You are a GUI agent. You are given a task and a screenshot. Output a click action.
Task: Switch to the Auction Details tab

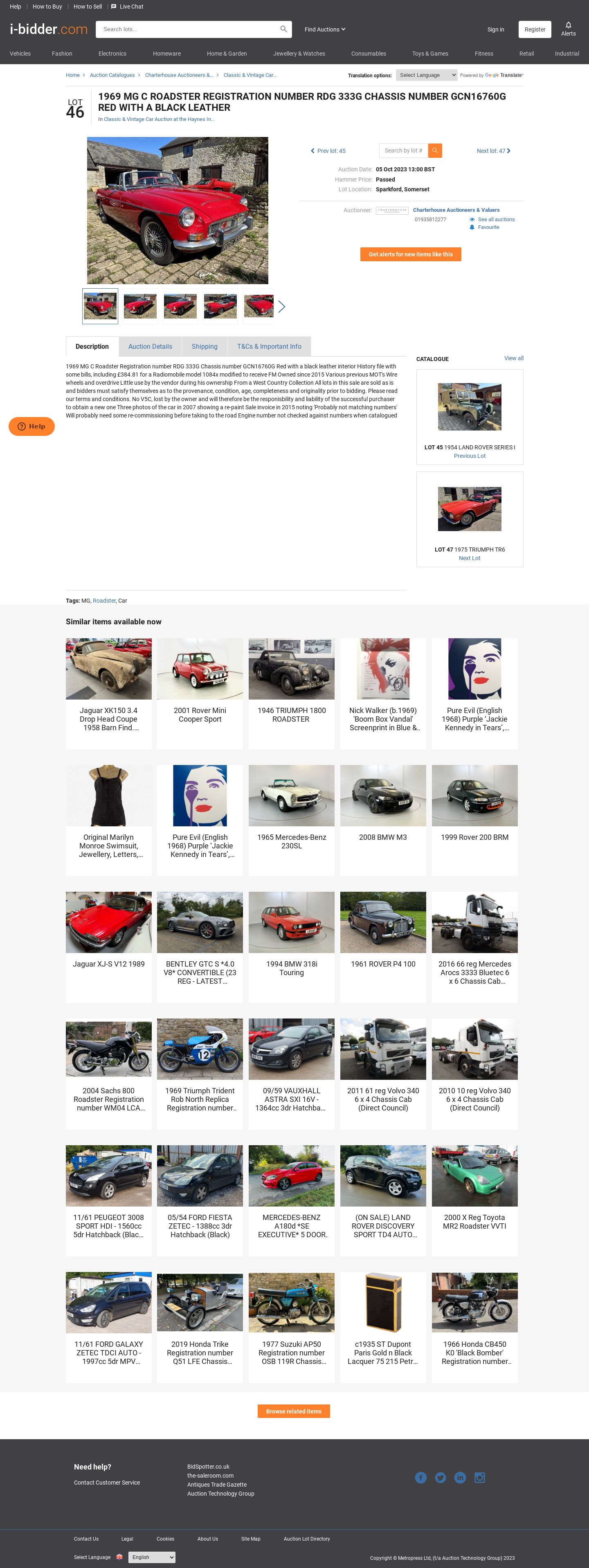pyautogui.click(x=150, y=346)
